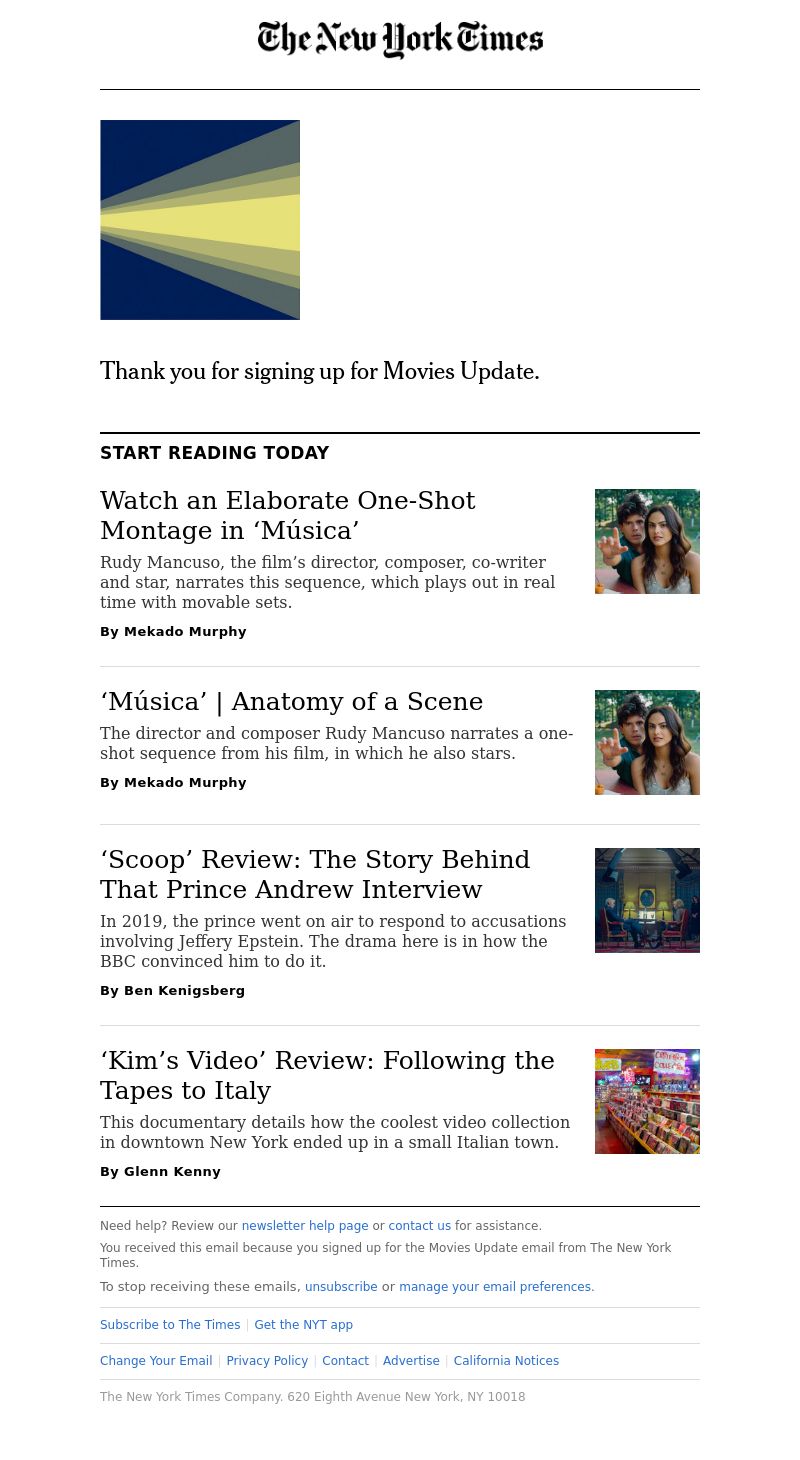Viewport: 800px width, 1460px height.
Task: Subscribe to The Times
Action: coord(170,1325)
